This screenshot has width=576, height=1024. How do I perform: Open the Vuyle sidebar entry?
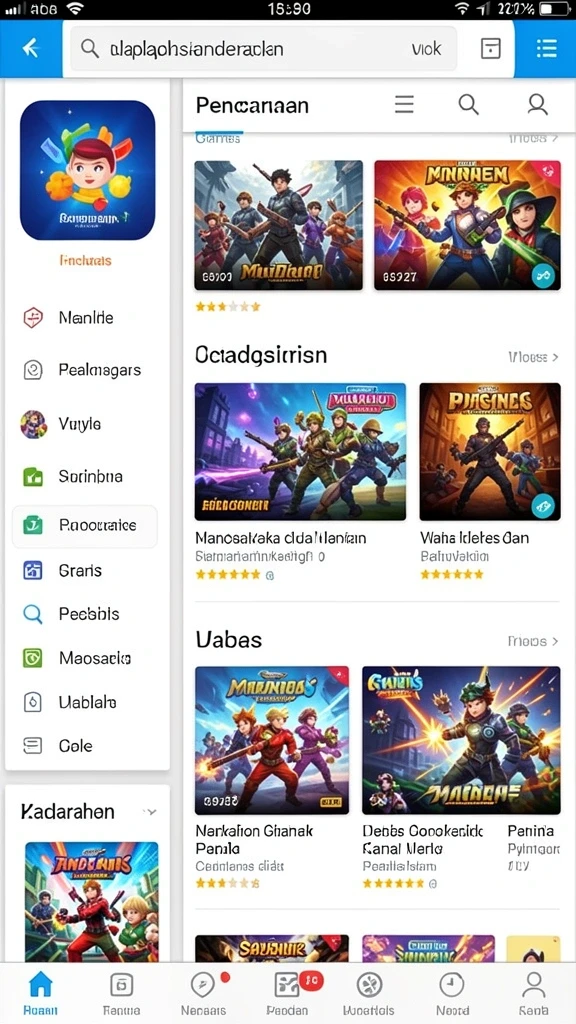(85, 424)
